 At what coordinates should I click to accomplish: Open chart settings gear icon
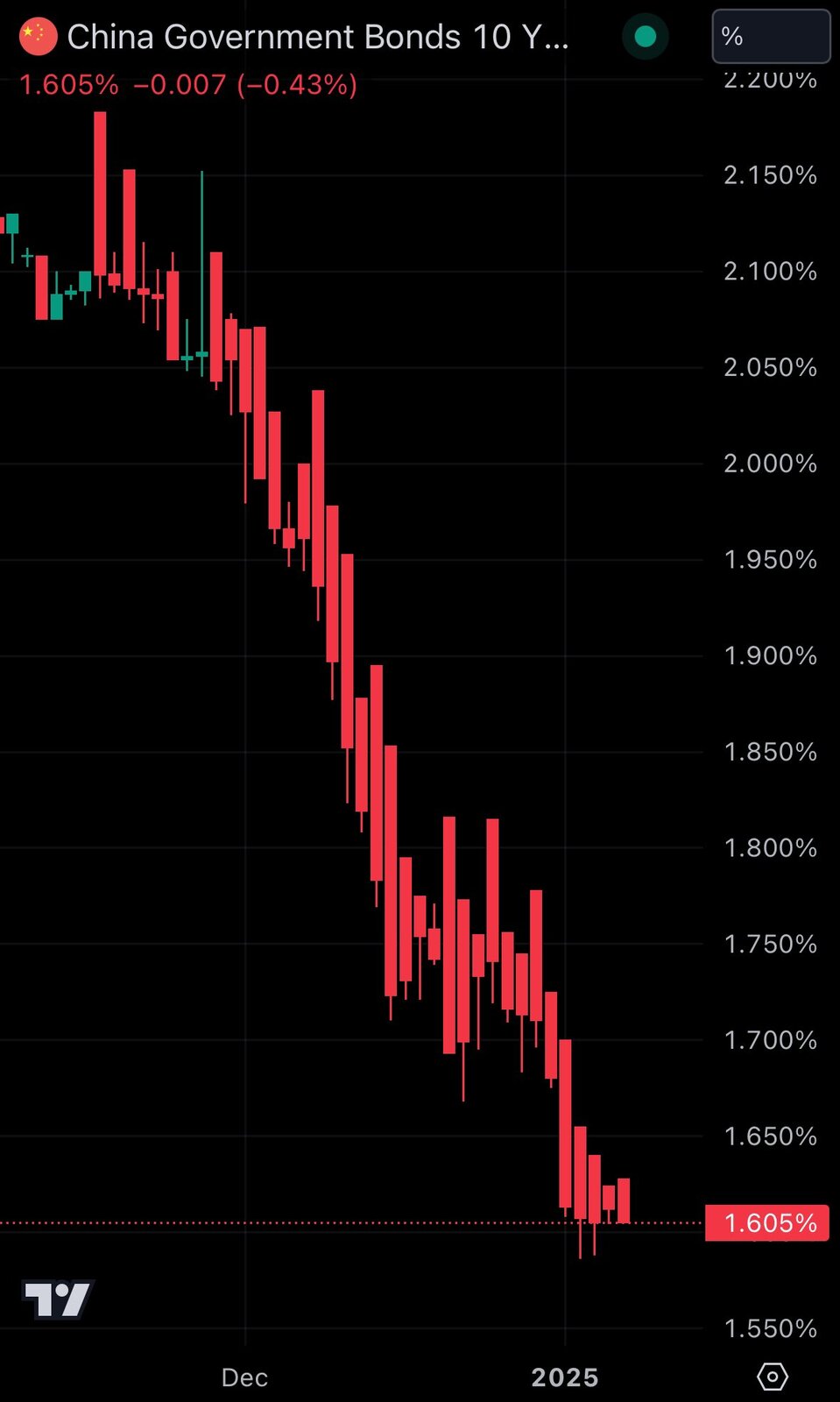(x=772, y=1377)
